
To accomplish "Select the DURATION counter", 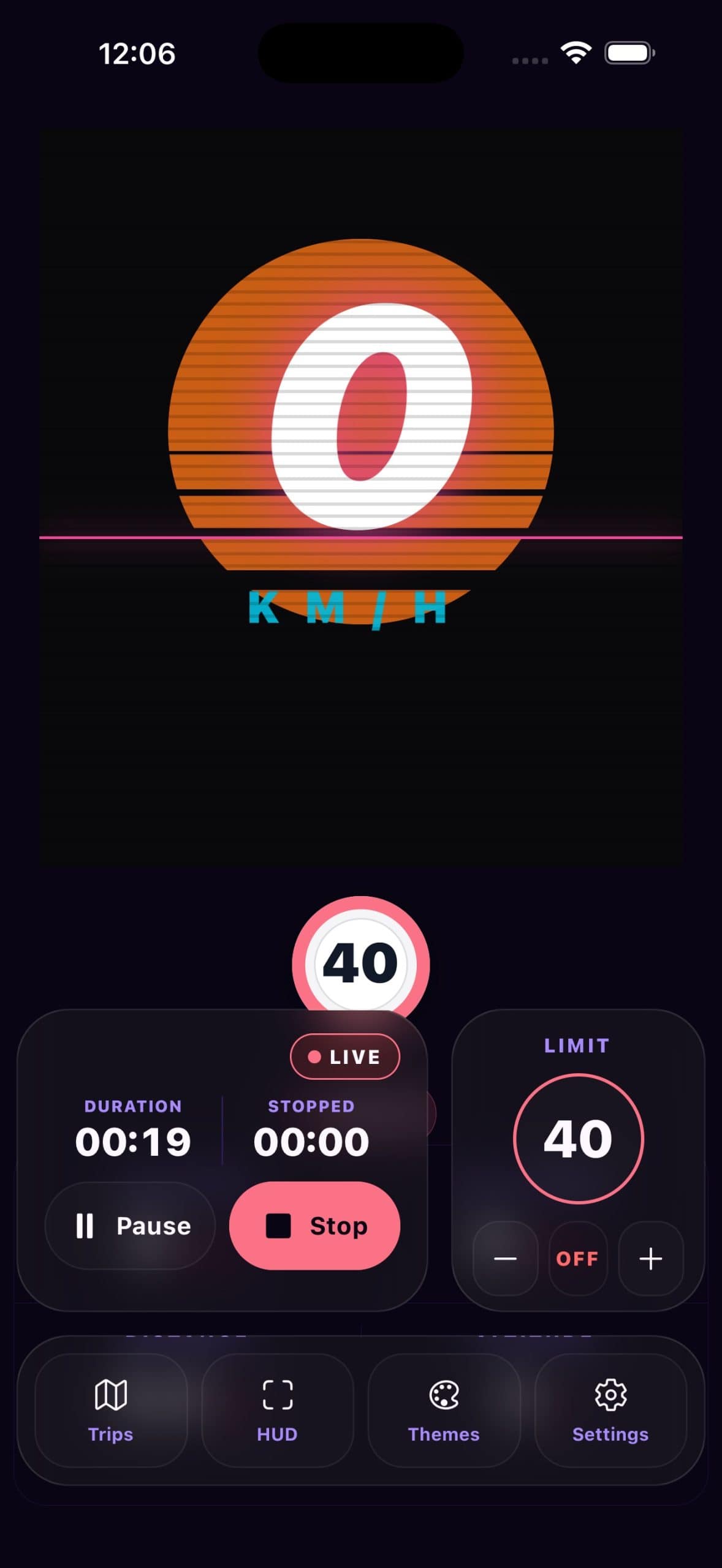I will pyautogui.click(x=134, y=1139).
